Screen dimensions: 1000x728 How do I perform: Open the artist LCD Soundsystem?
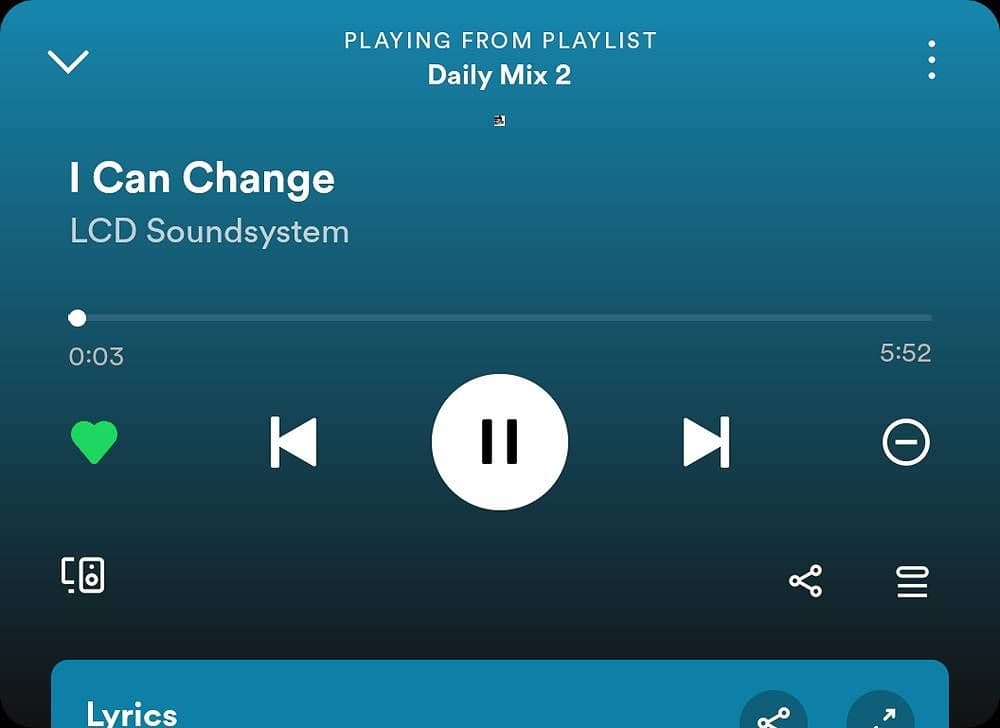tap(209, 231)
